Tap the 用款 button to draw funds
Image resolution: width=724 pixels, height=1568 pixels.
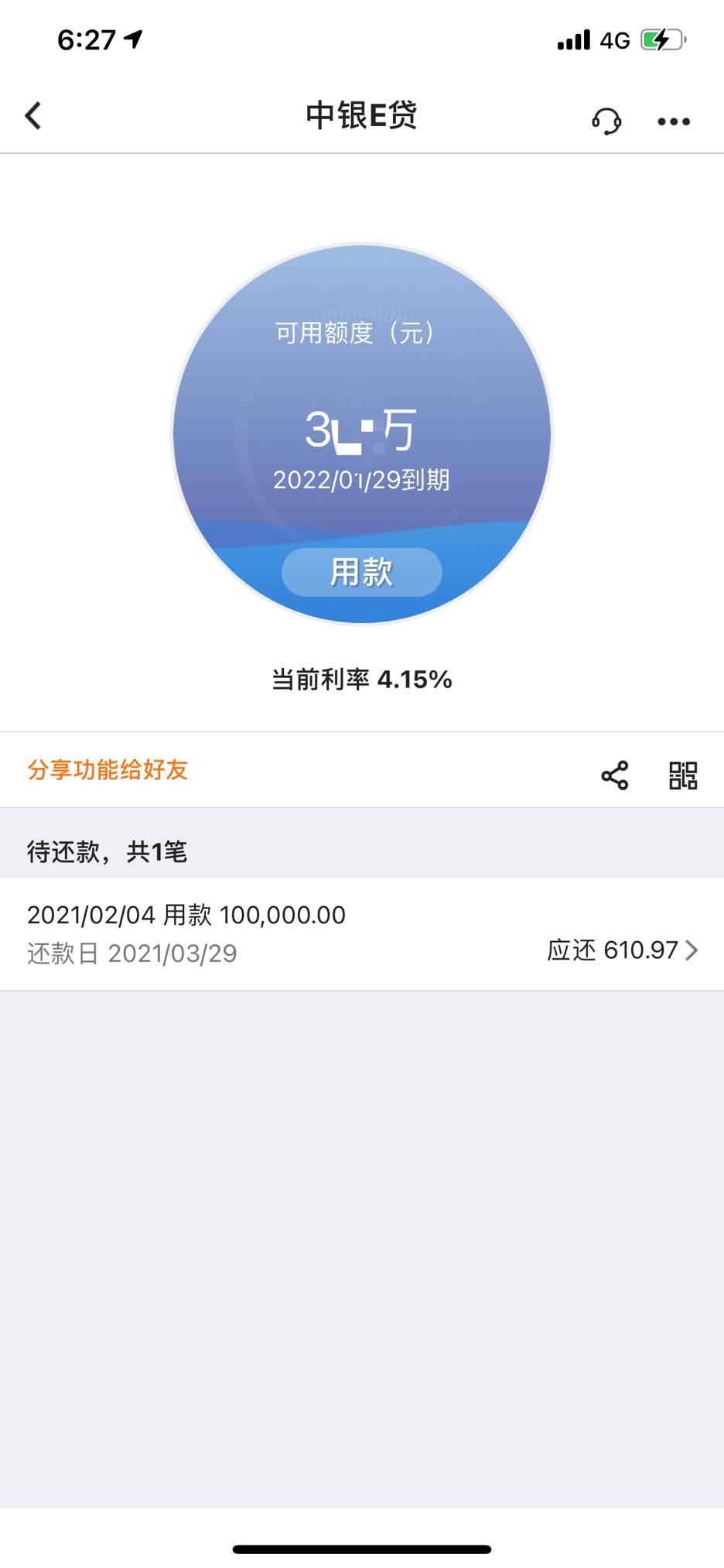pos(362,572)
